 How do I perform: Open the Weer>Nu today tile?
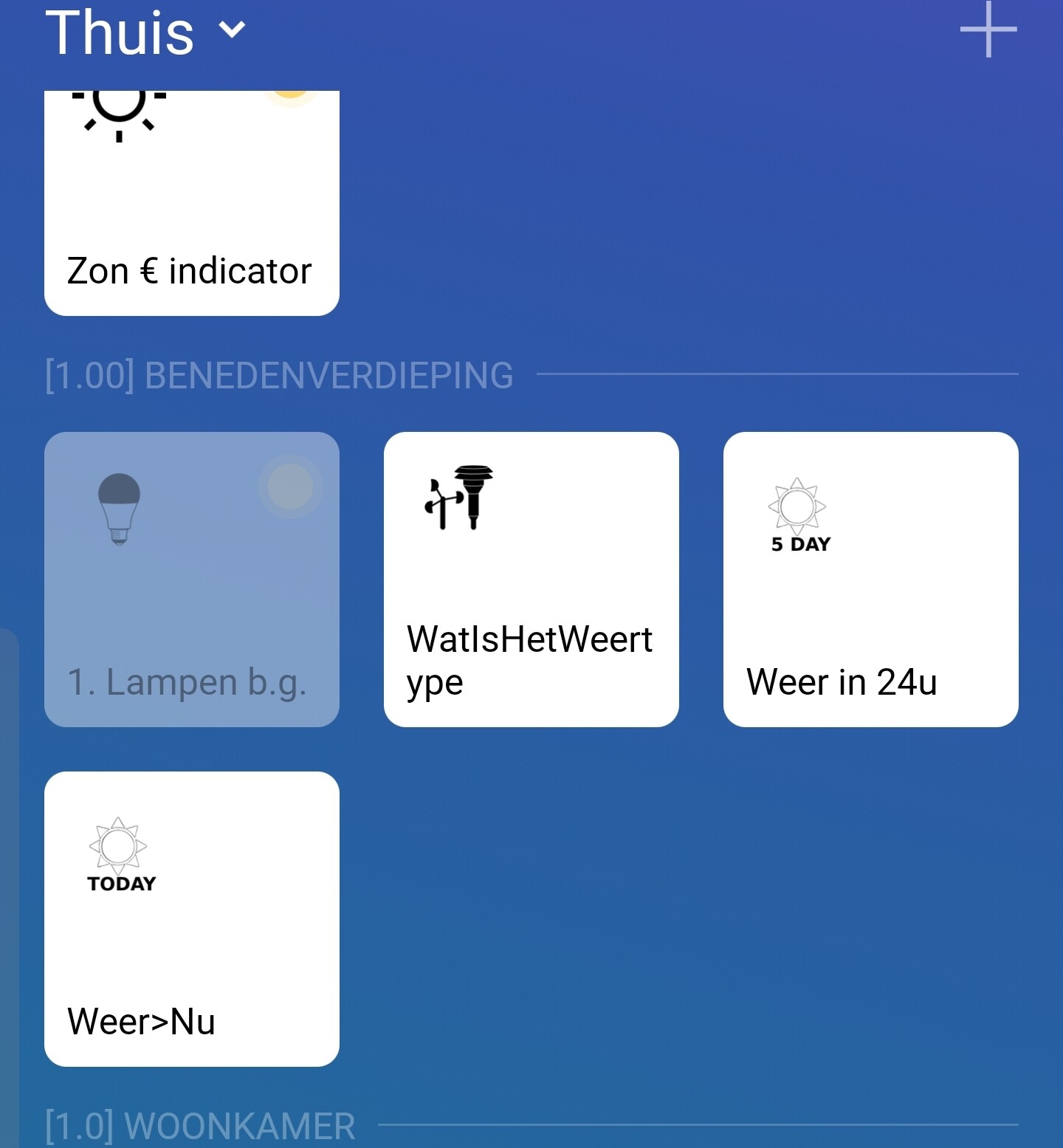(x=191, y=918)
